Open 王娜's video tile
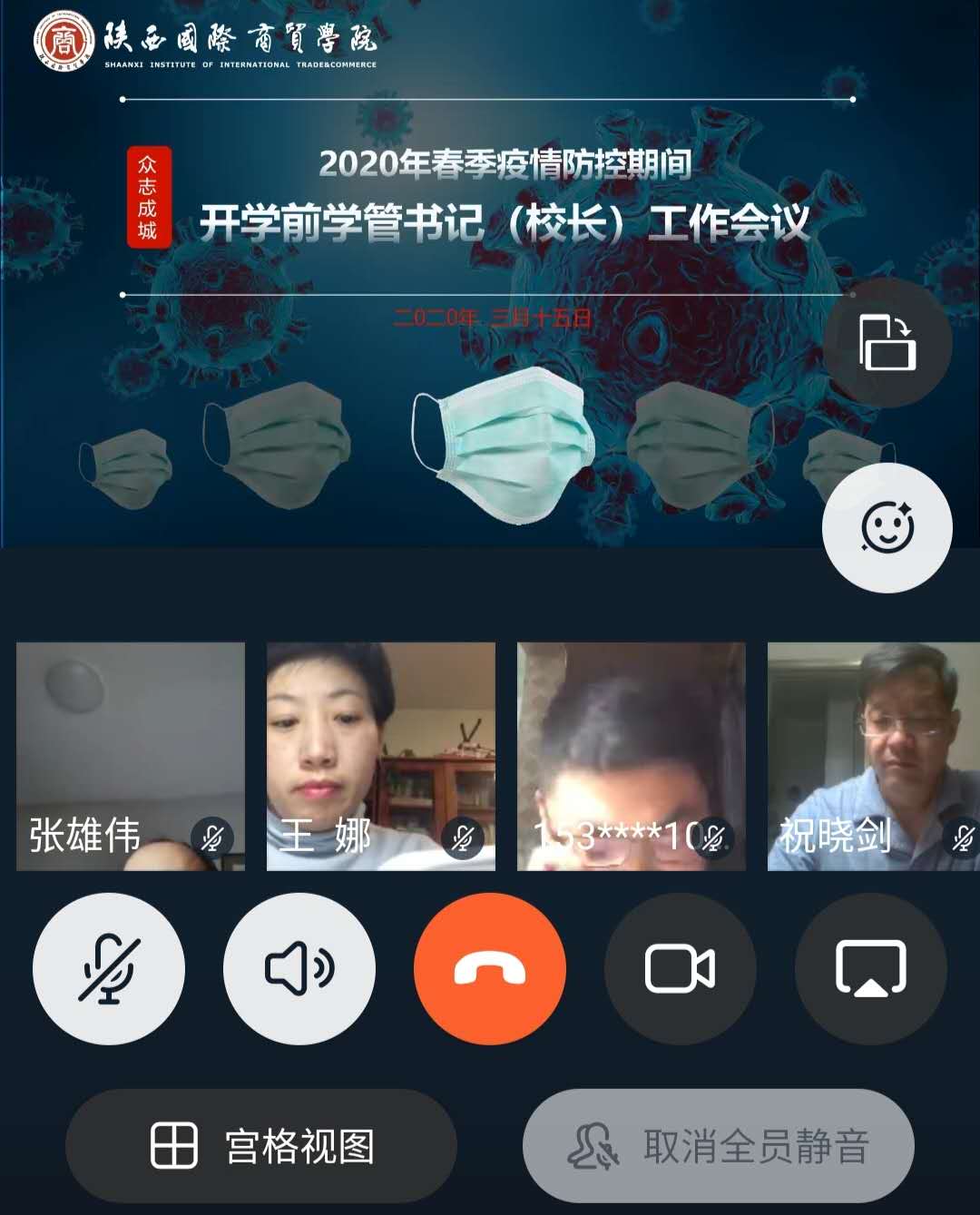 pyautogui.click(x=381, y=755)
